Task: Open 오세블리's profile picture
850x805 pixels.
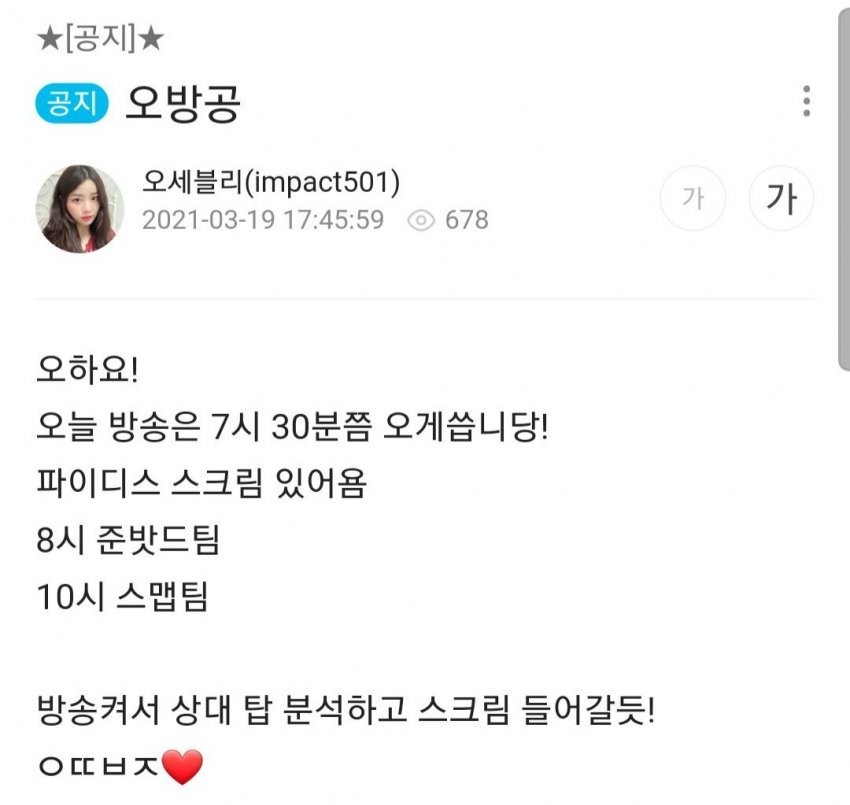Action: pyautogui.click(x=79, y=208)
